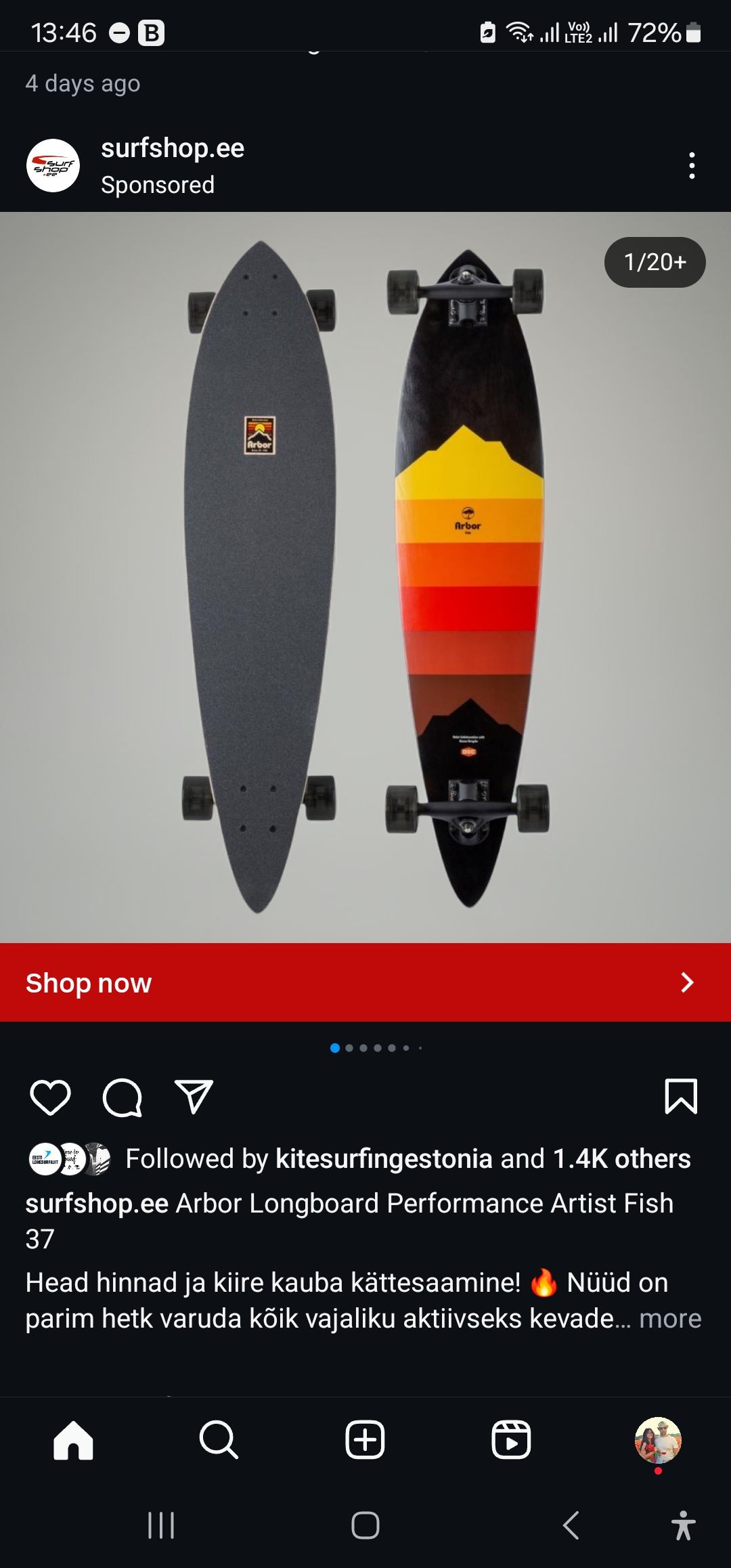This screenshot has height=1568, width=731.
Task: Open the post's three-dot options menu
Action: pos(691,165)
